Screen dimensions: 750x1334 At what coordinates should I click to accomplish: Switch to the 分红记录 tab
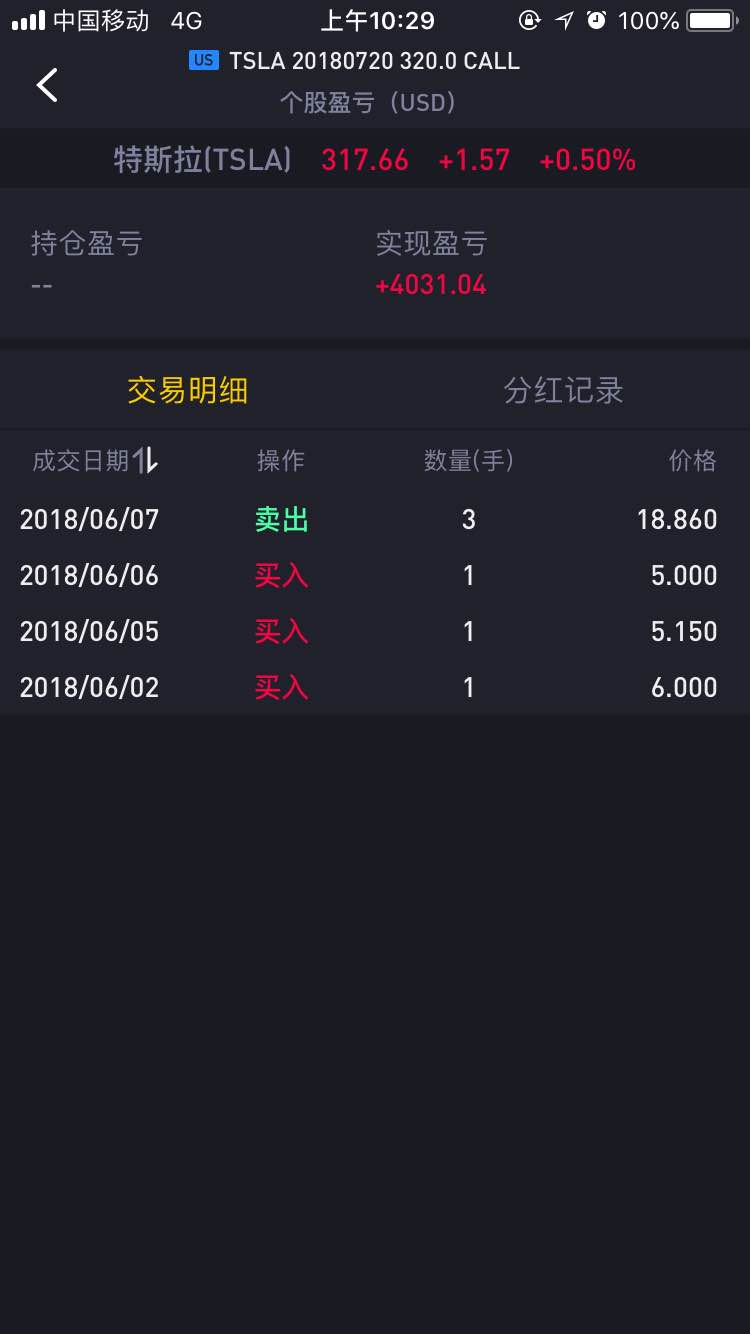point(563,390)
